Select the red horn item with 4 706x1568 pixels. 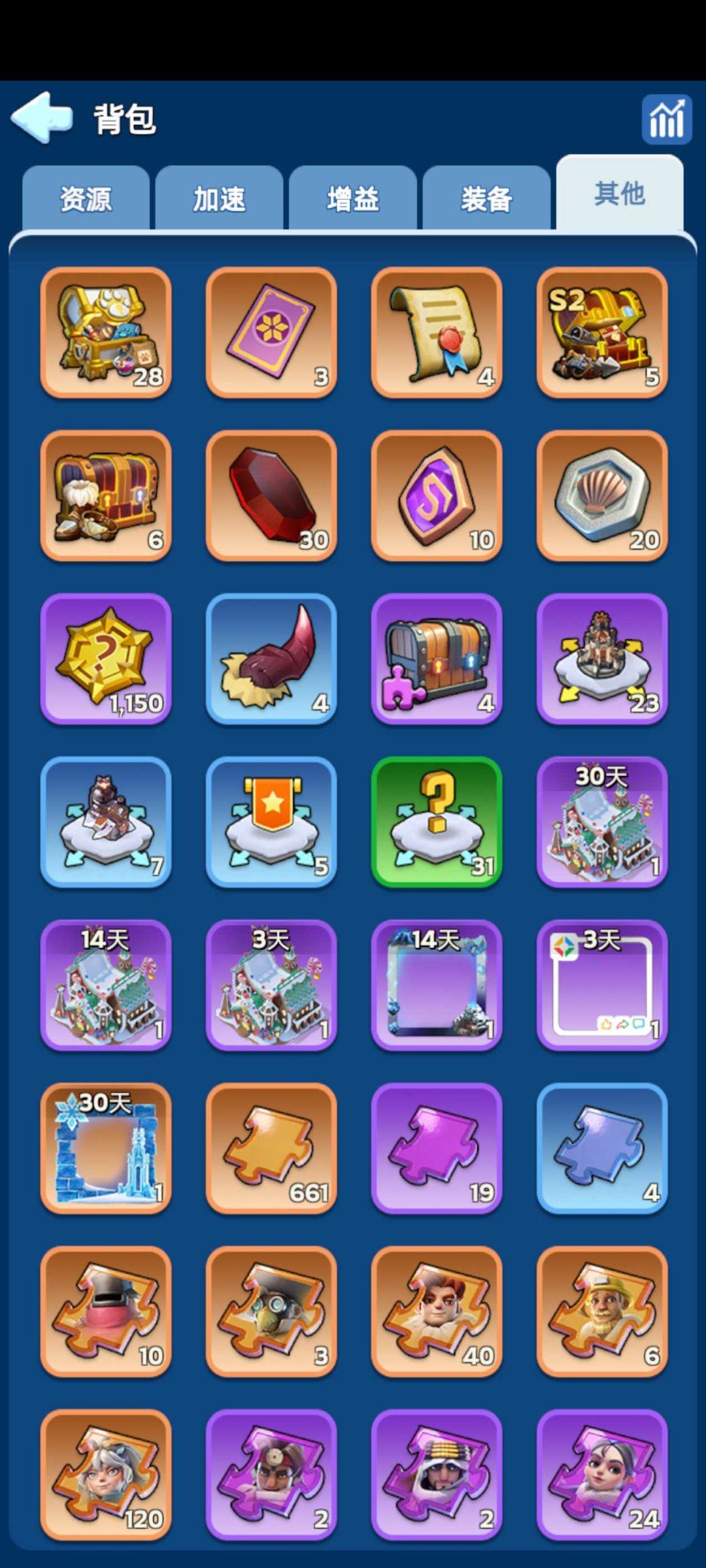click(x=271, y=659)
